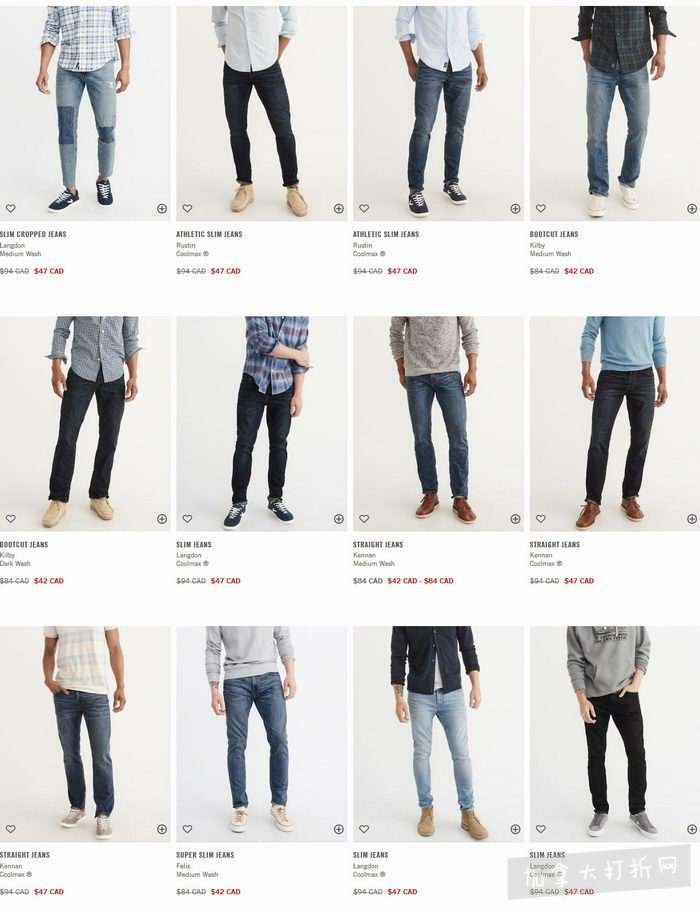Tap plus icon on Bootcut Kilby Dark Wash

(x=162, y=519)
